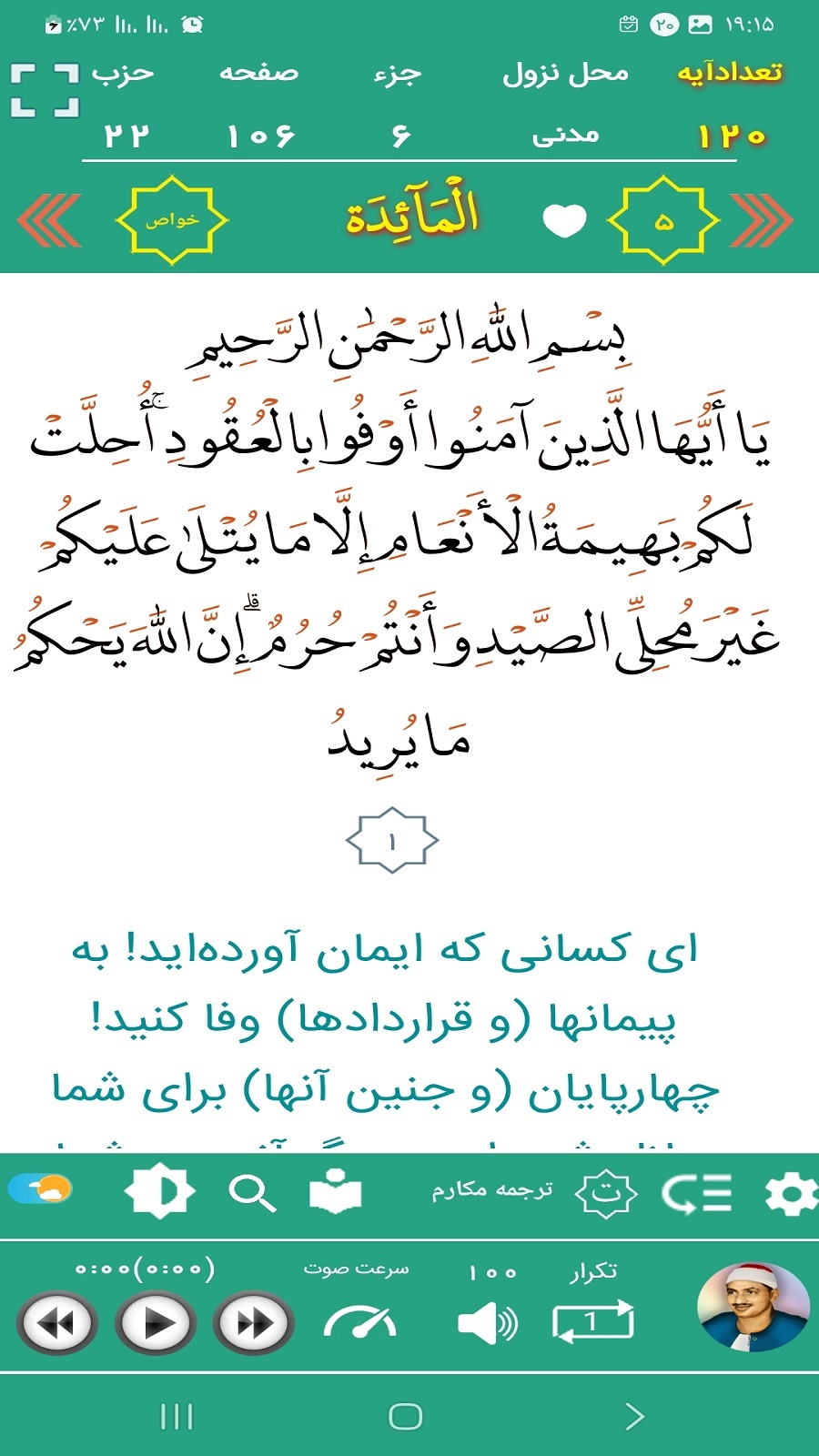The width and height of the screenshot is (819, 1456).
Task: Rewind to the previous verse
Action: click(x=58, y=1323)
